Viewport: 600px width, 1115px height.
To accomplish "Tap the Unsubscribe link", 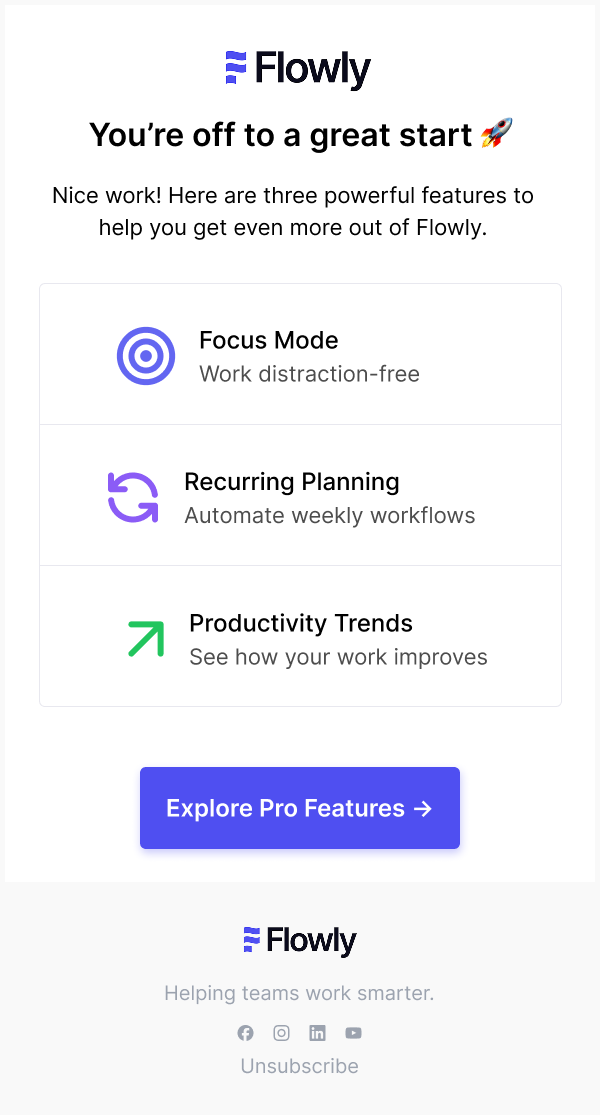I will tap(299, 1065).
